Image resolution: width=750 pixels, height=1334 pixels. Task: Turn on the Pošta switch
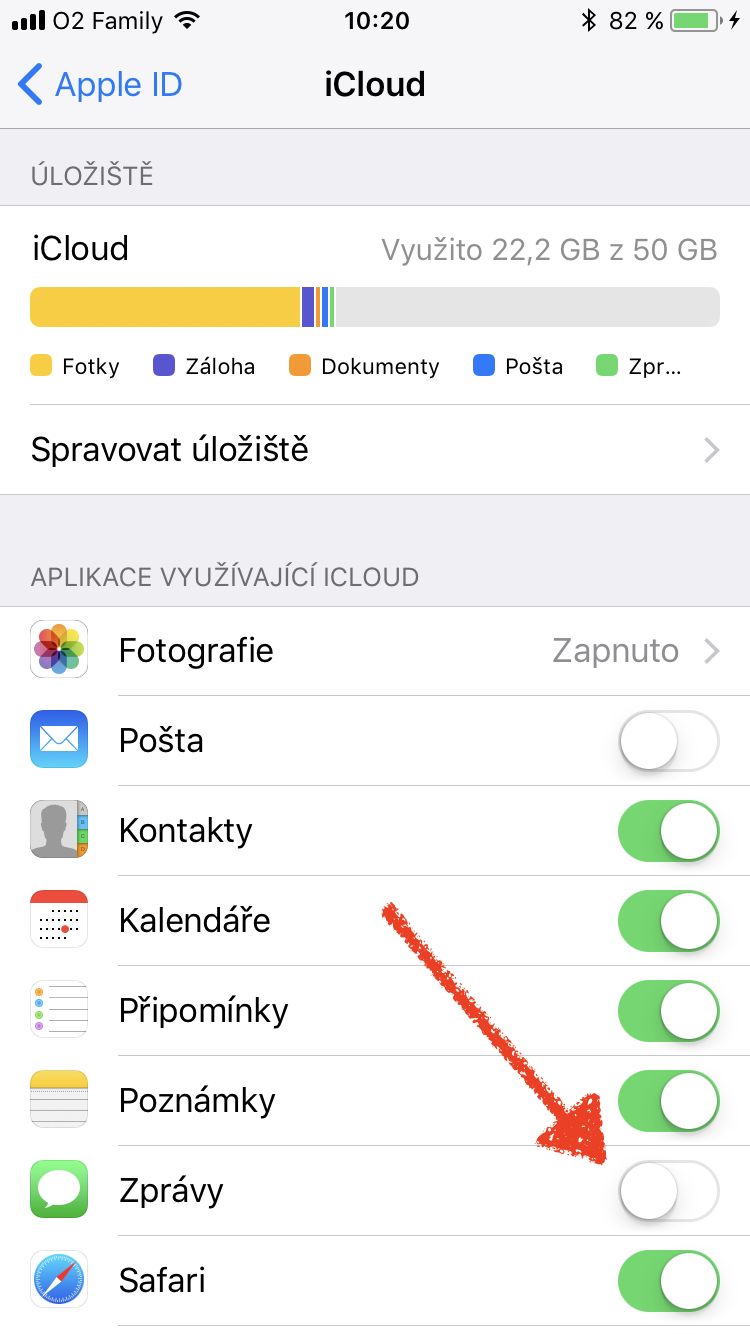tap(668, 741)
